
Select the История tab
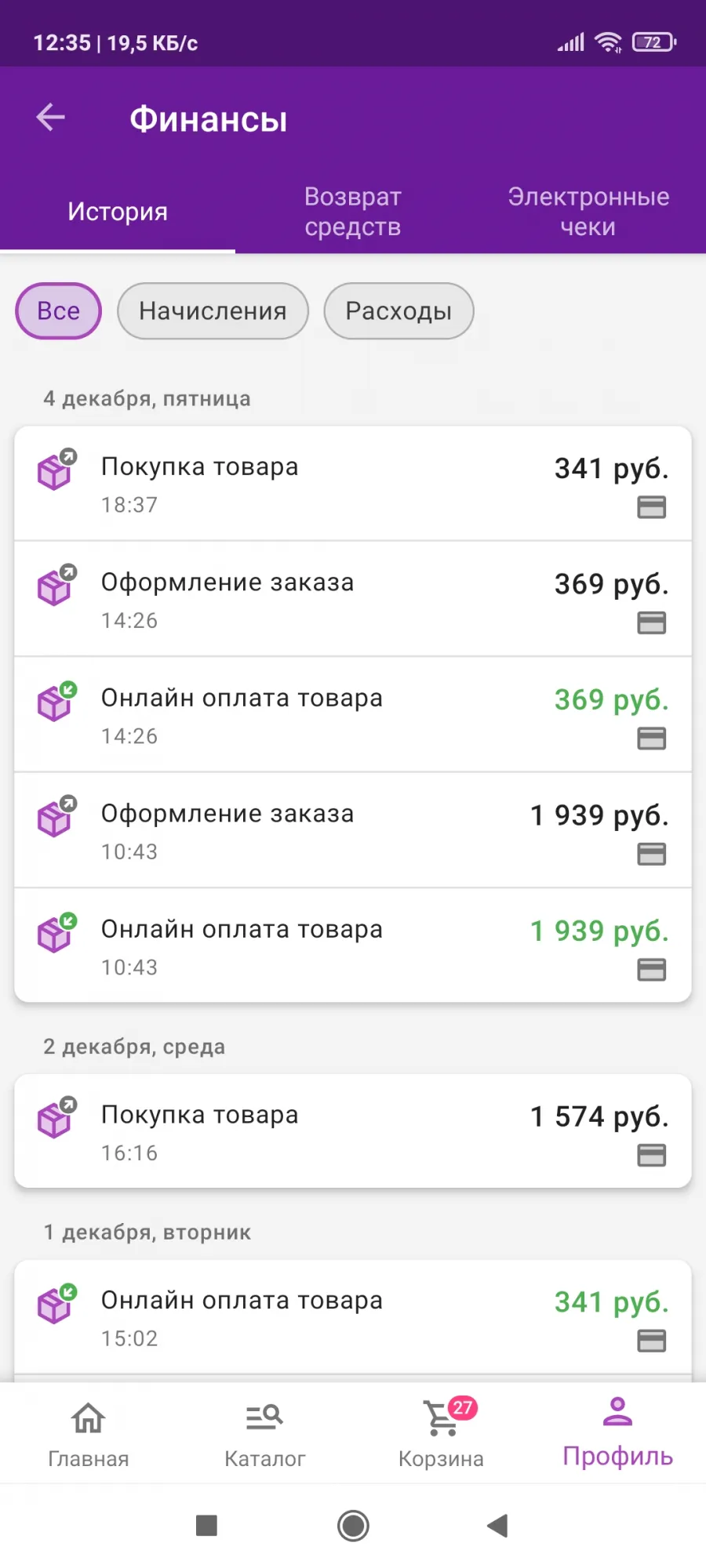point(118,212)
